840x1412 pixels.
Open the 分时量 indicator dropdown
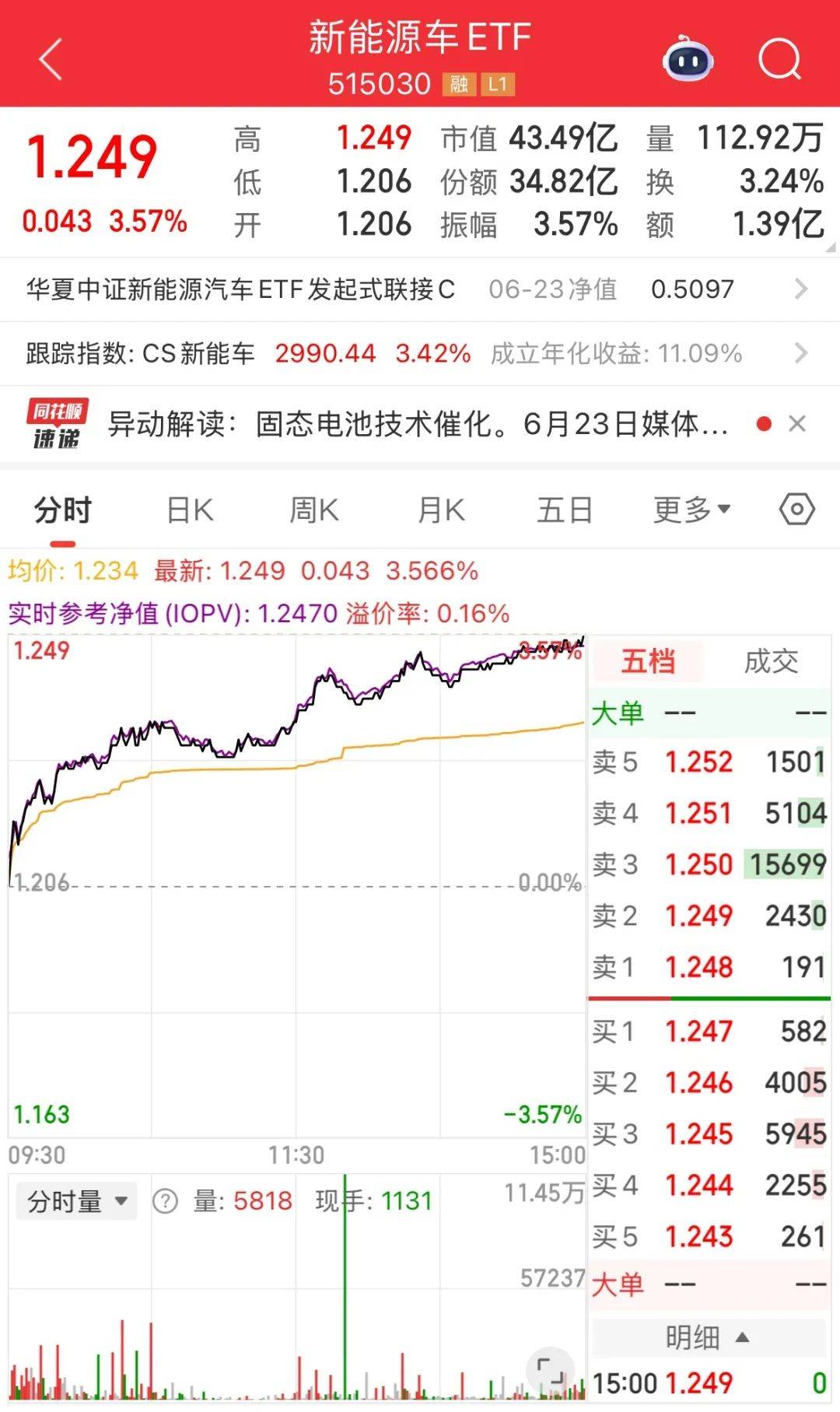[77, 1202]
